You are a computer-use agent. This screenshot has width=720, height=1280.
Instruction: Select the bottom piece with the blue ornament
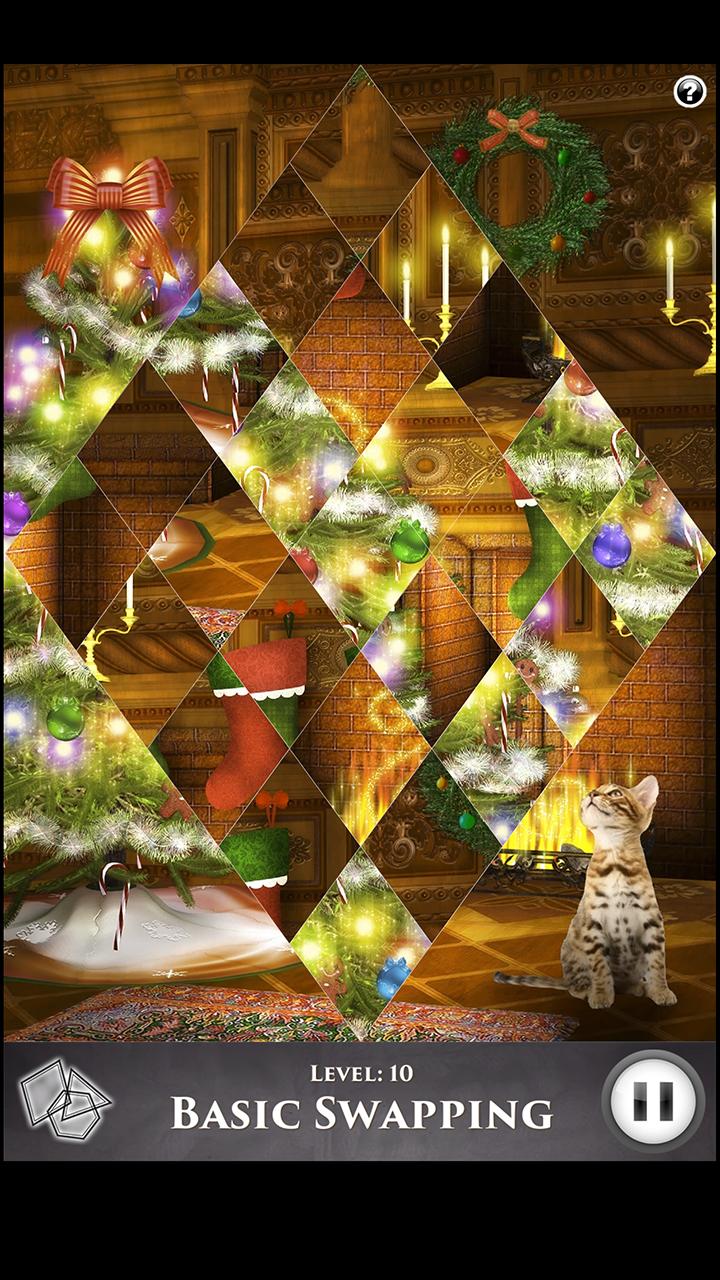[x=360, y=945]
